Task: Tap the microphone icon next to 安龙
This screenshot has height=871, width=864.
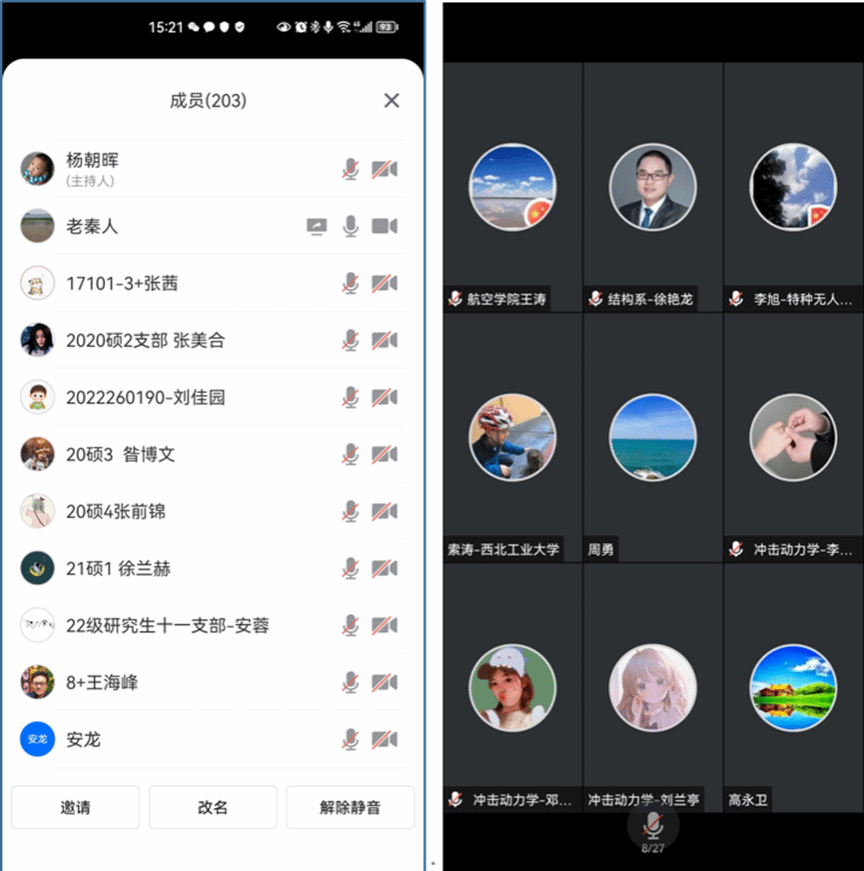Action: point(350,740)
